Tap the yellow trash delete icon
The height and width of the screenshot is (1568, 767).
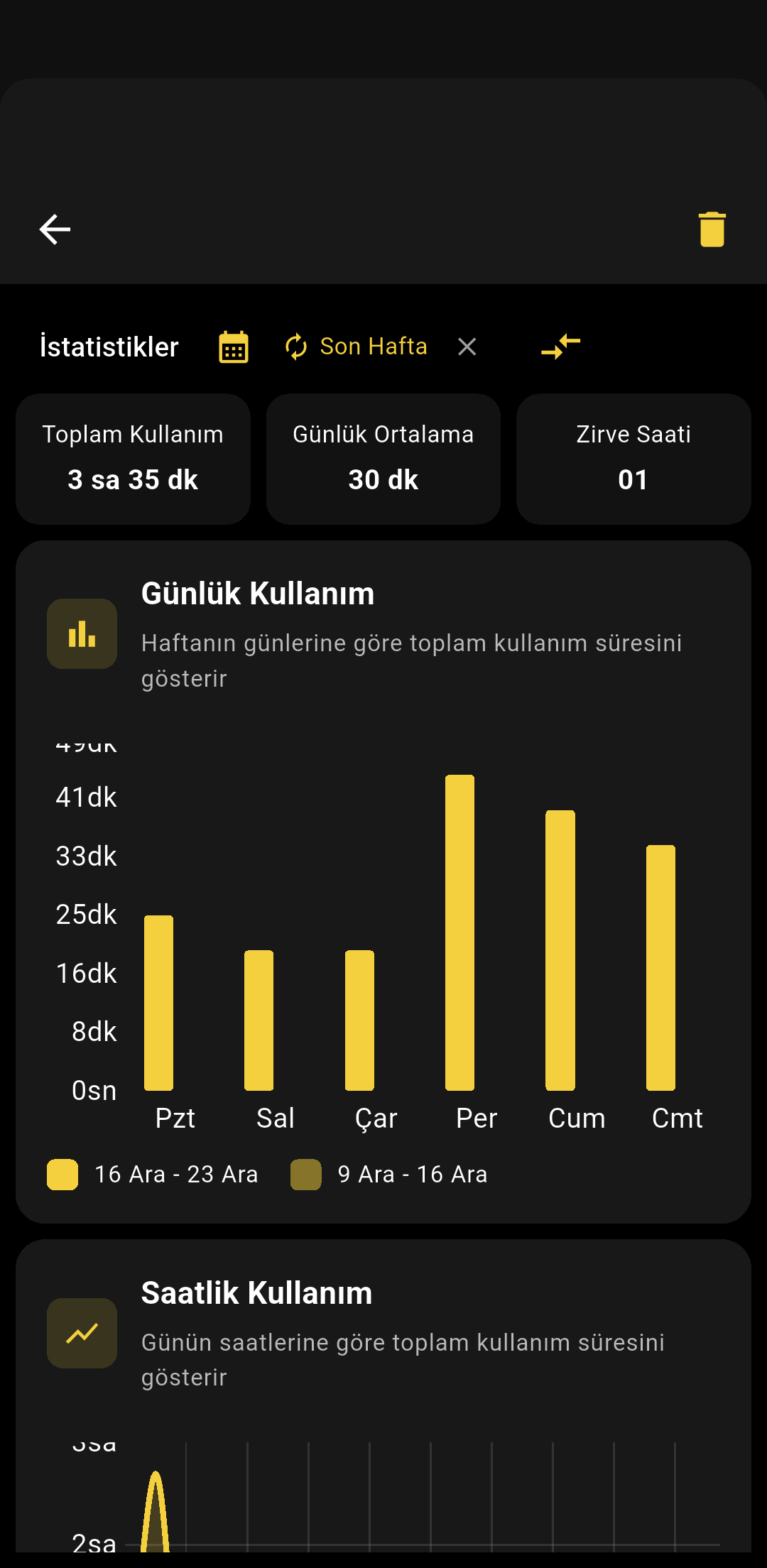pos(712,229)
